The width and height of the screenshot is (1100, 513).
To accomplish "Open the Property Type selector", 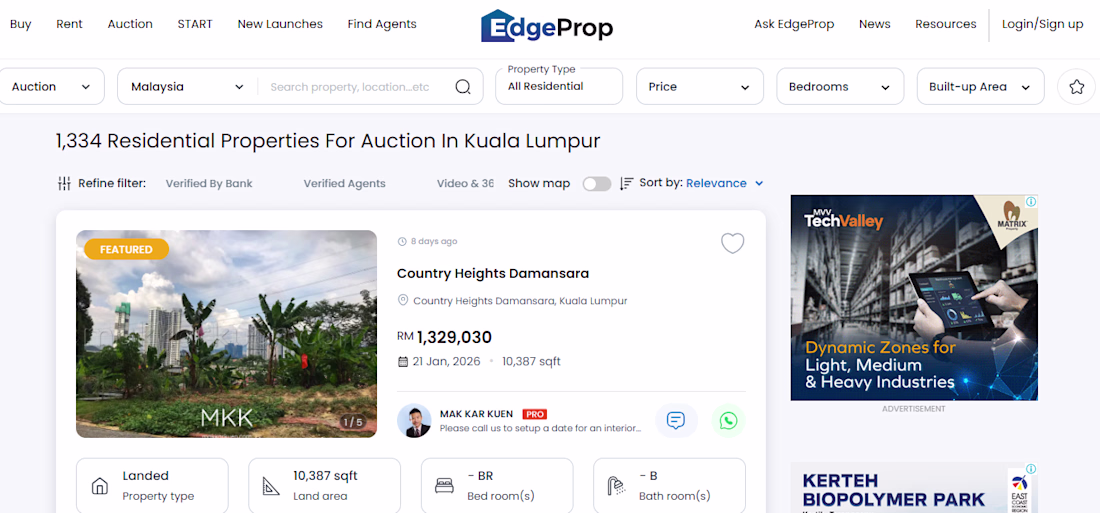I will coord(558,87).
